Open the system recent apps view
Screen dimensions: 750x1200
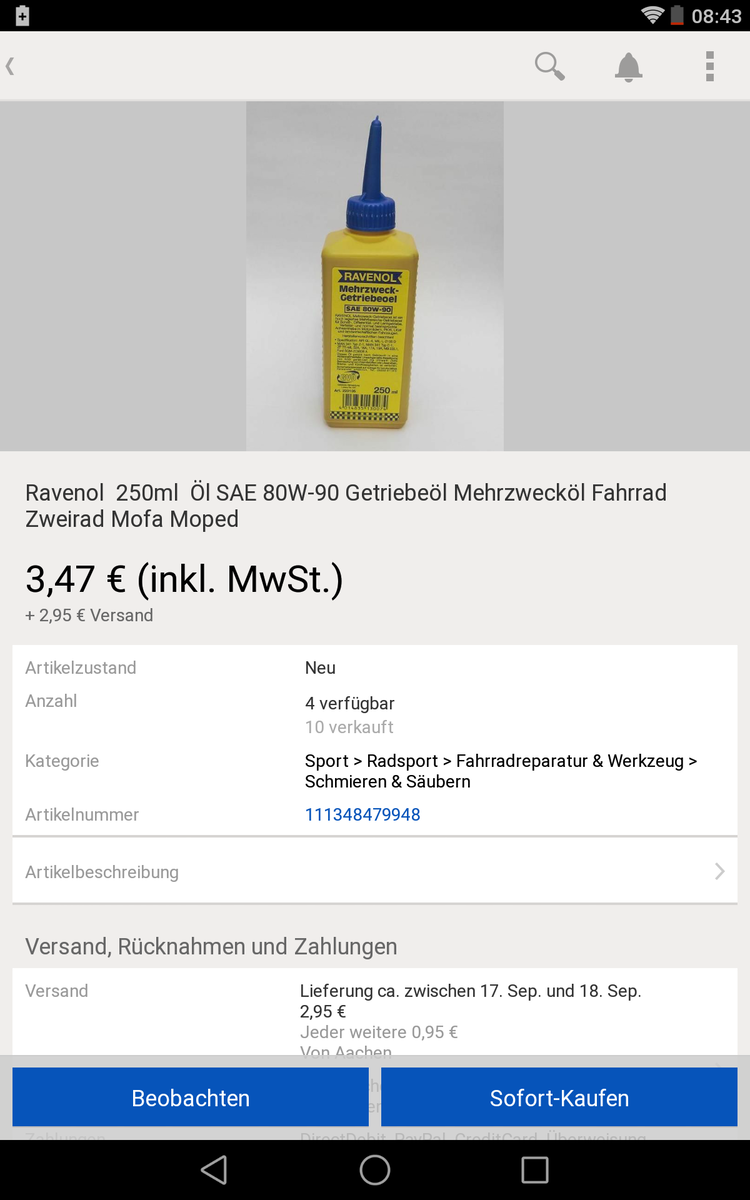[535, 1170]
